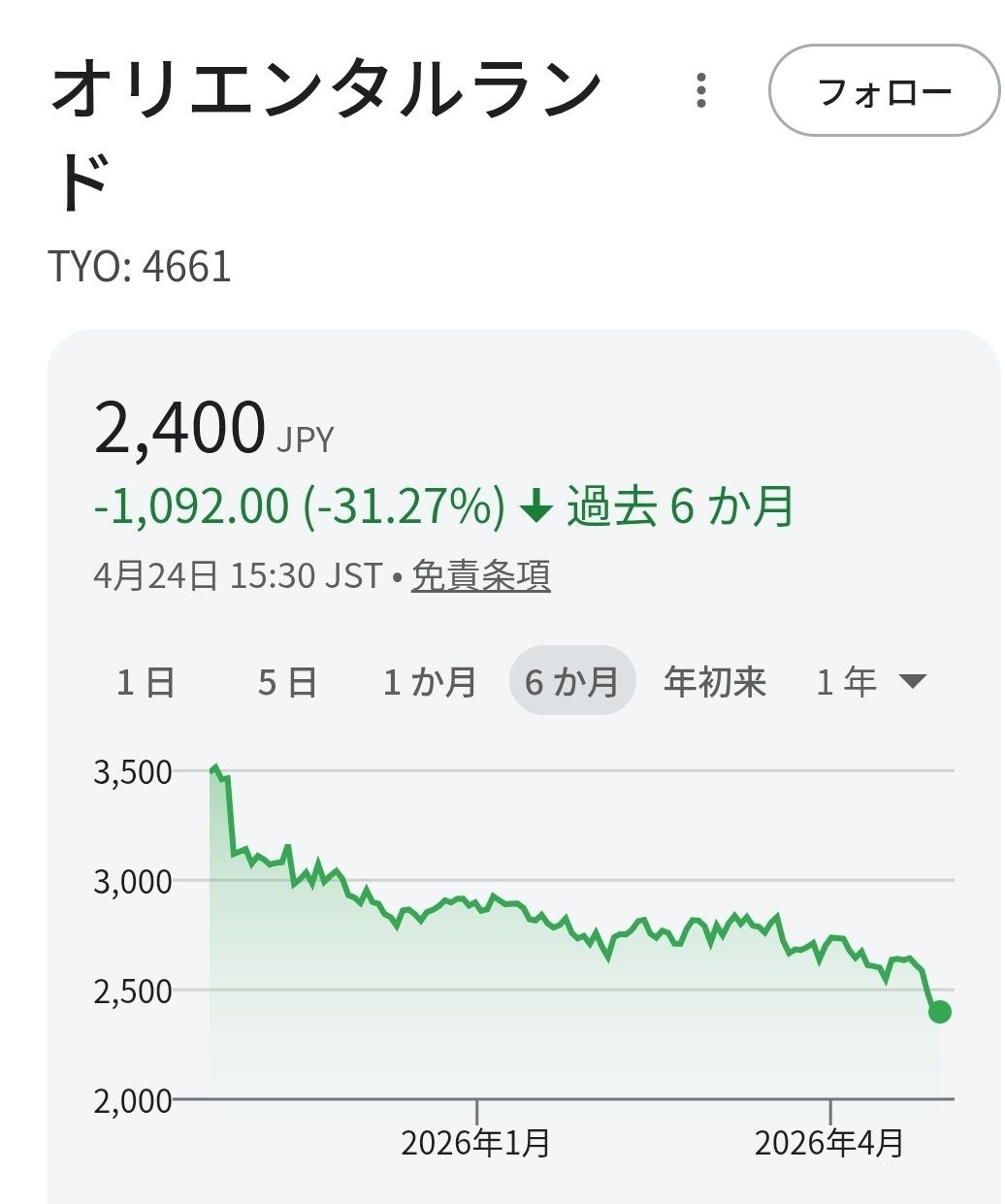The height and width of the screenshot is (1204, 1005).
Task: Select the 5日 time range
Action: (x=287, y=682)
